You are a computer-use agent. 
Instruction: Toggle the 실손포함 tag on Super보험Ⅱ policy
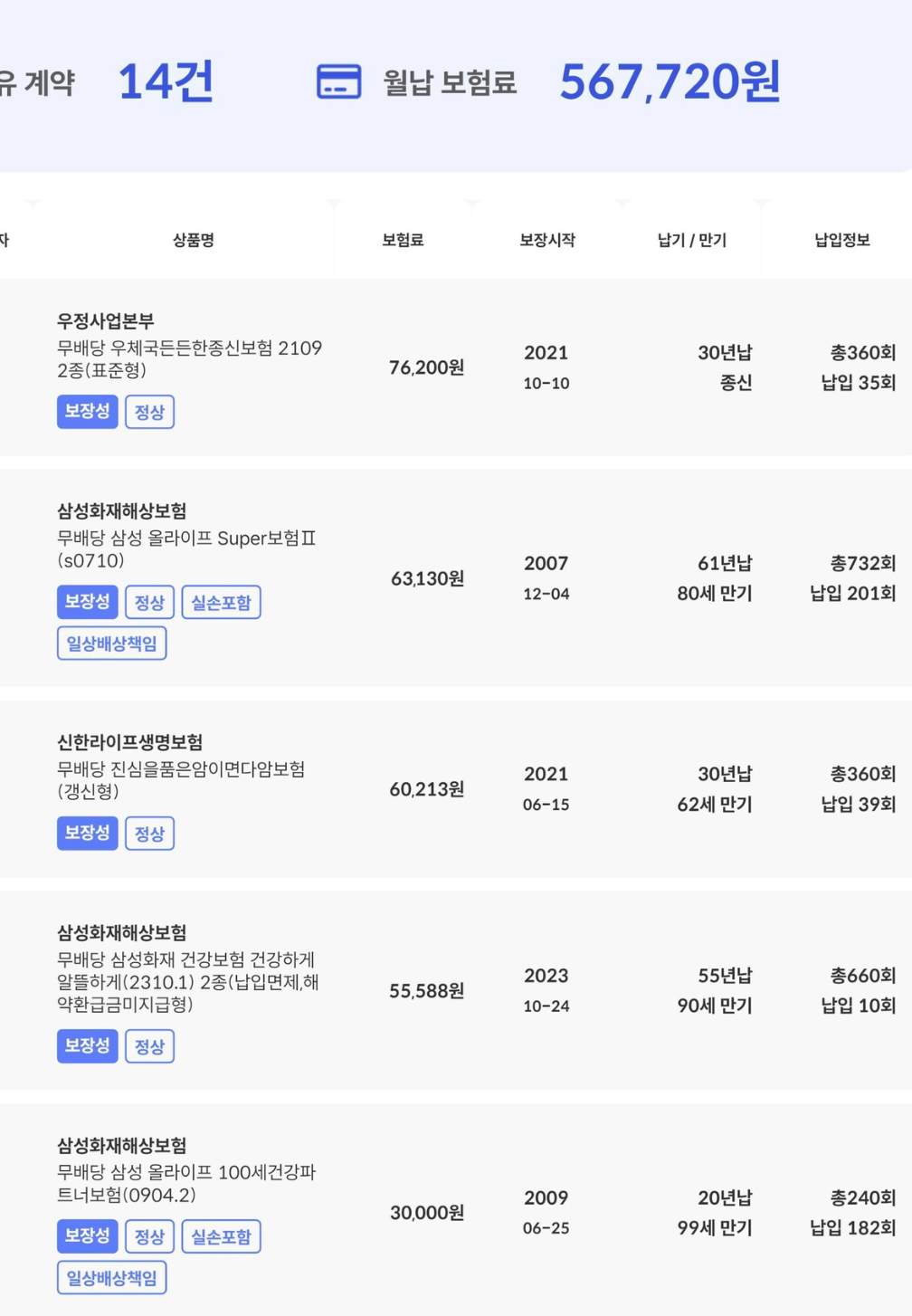[x=221, y=601]
